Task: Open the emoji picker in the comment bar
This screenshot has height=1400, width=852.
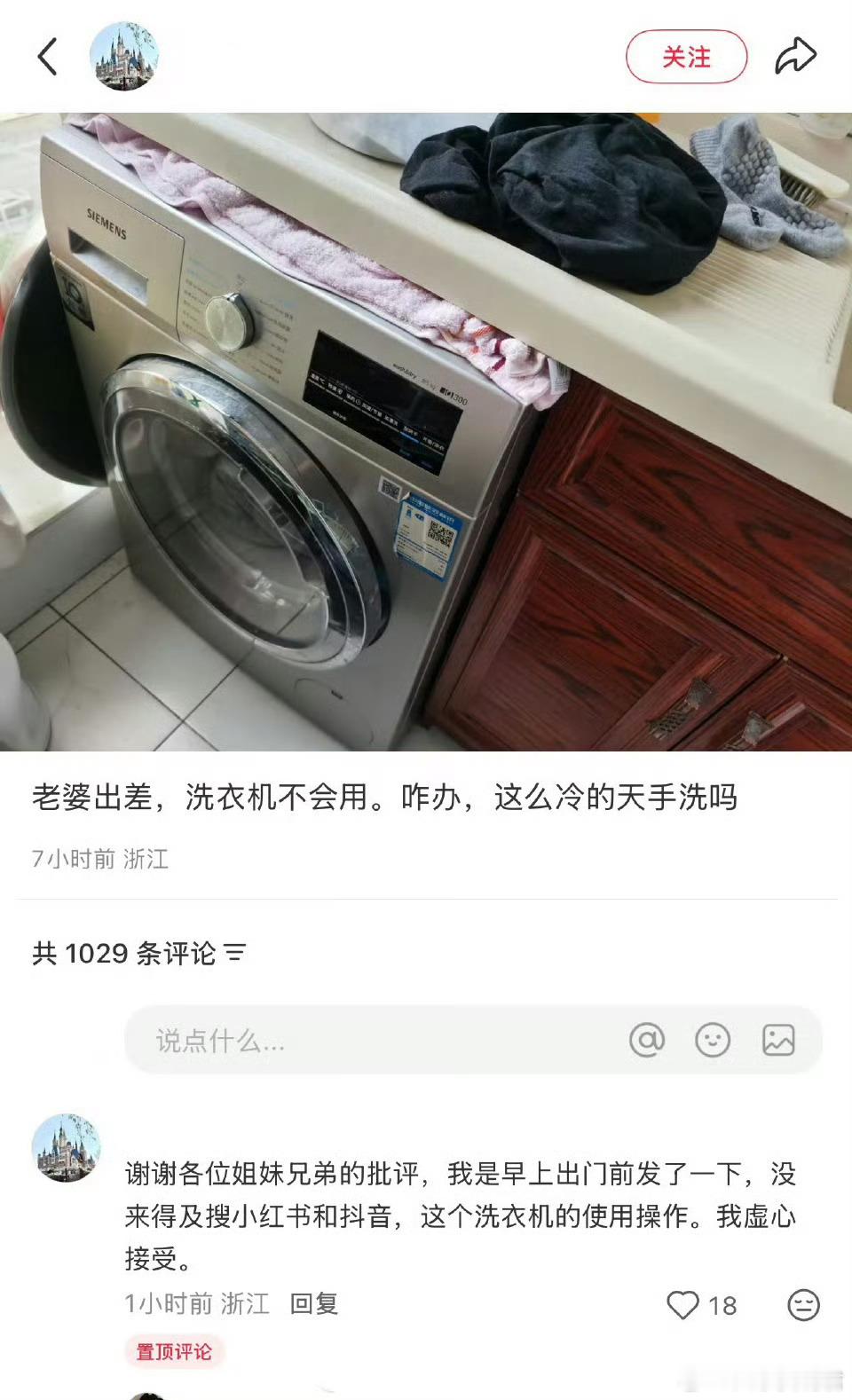Action: 713,1040
